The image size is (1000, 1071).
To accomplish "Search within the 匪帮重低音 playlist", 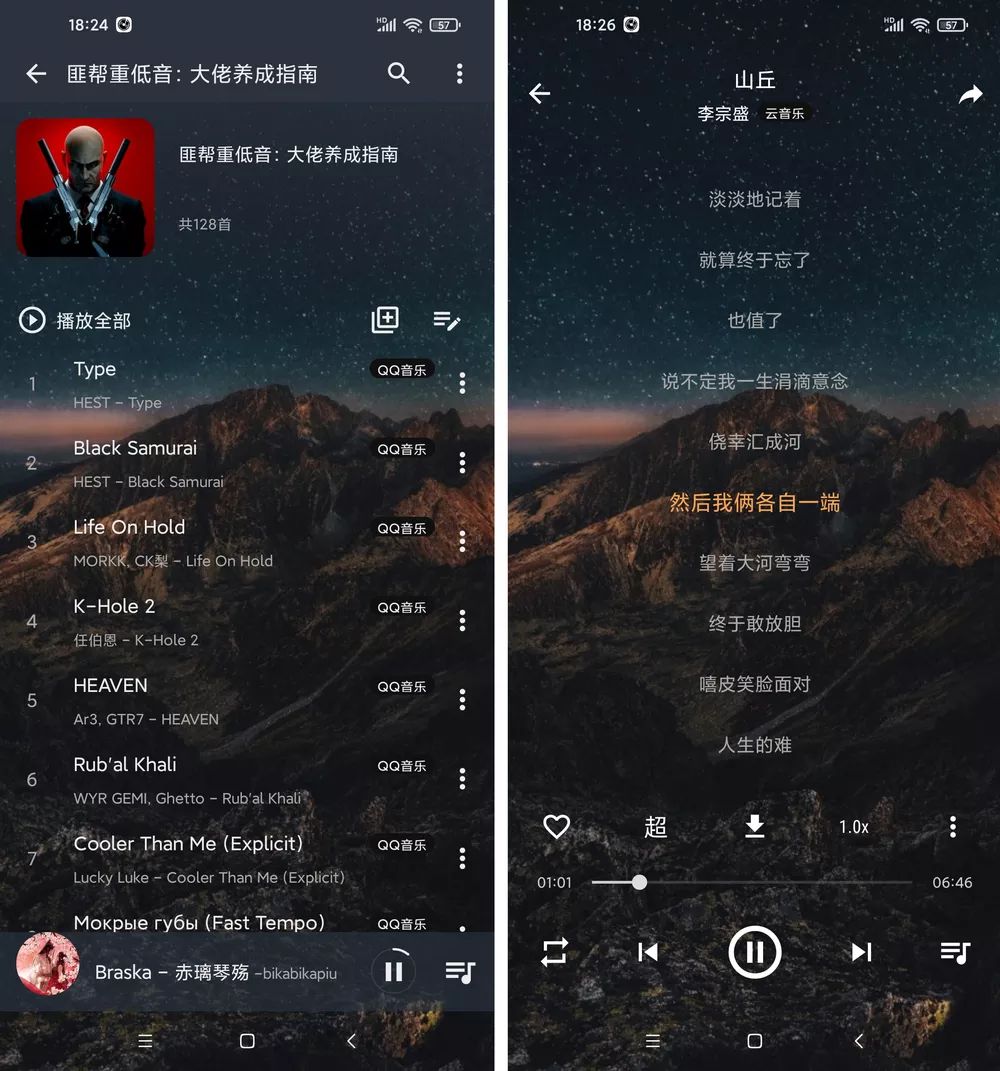I will (x=399, y=73).
